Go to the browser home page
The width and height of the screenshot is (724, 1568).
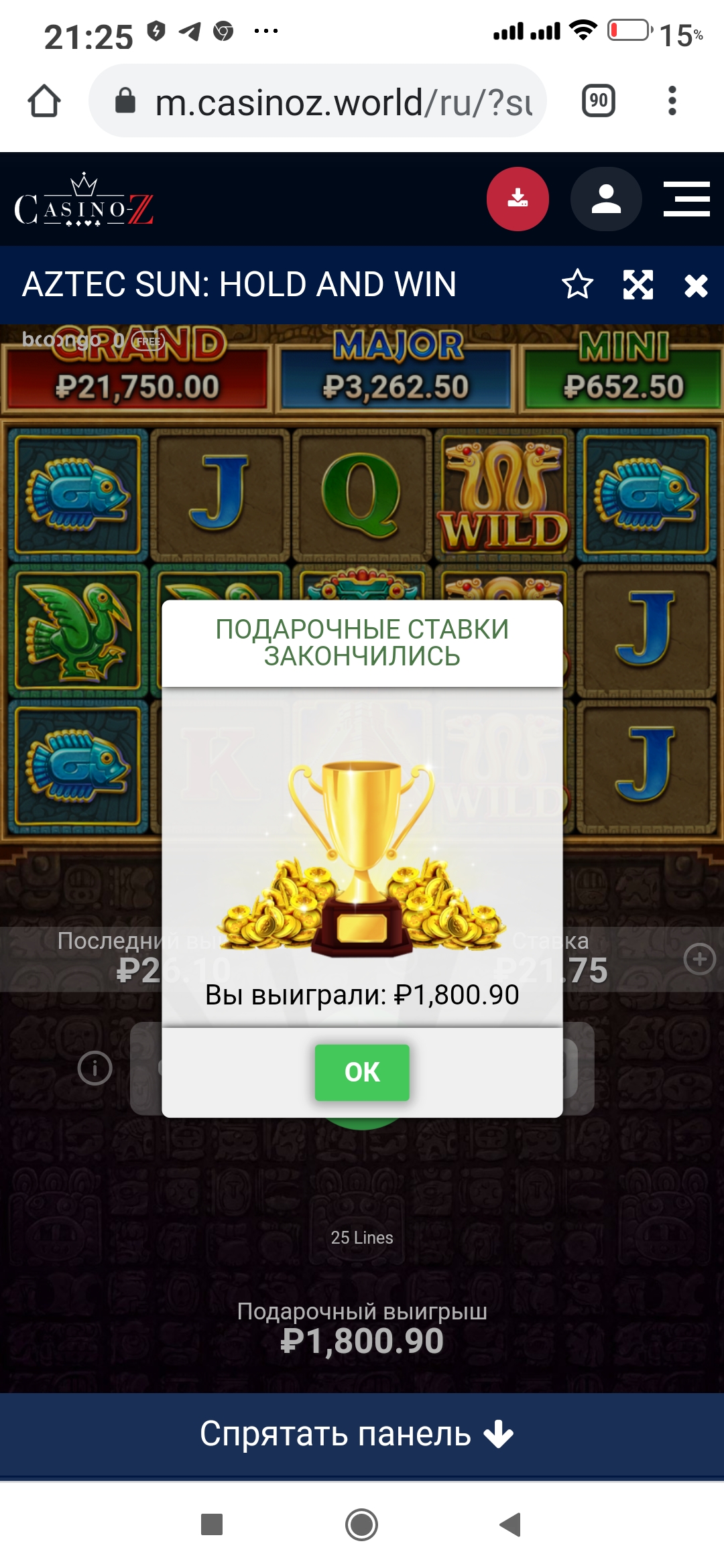click(44, 101)
